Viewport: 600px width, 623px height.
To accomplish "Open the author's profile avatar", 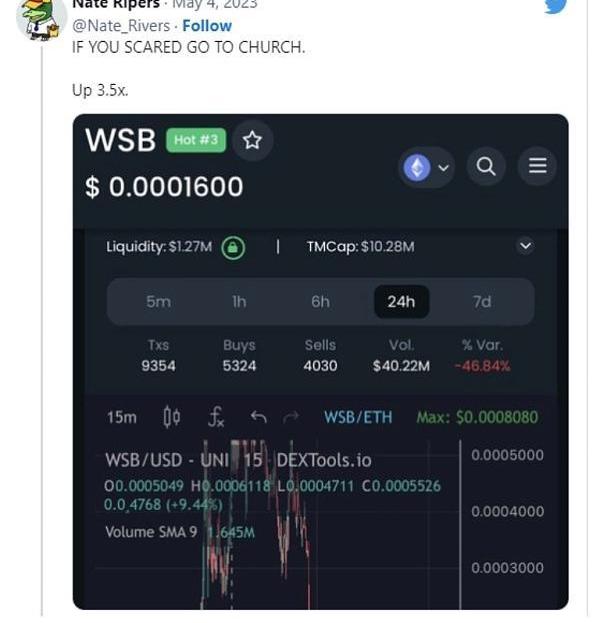I will tap(42, 17).
